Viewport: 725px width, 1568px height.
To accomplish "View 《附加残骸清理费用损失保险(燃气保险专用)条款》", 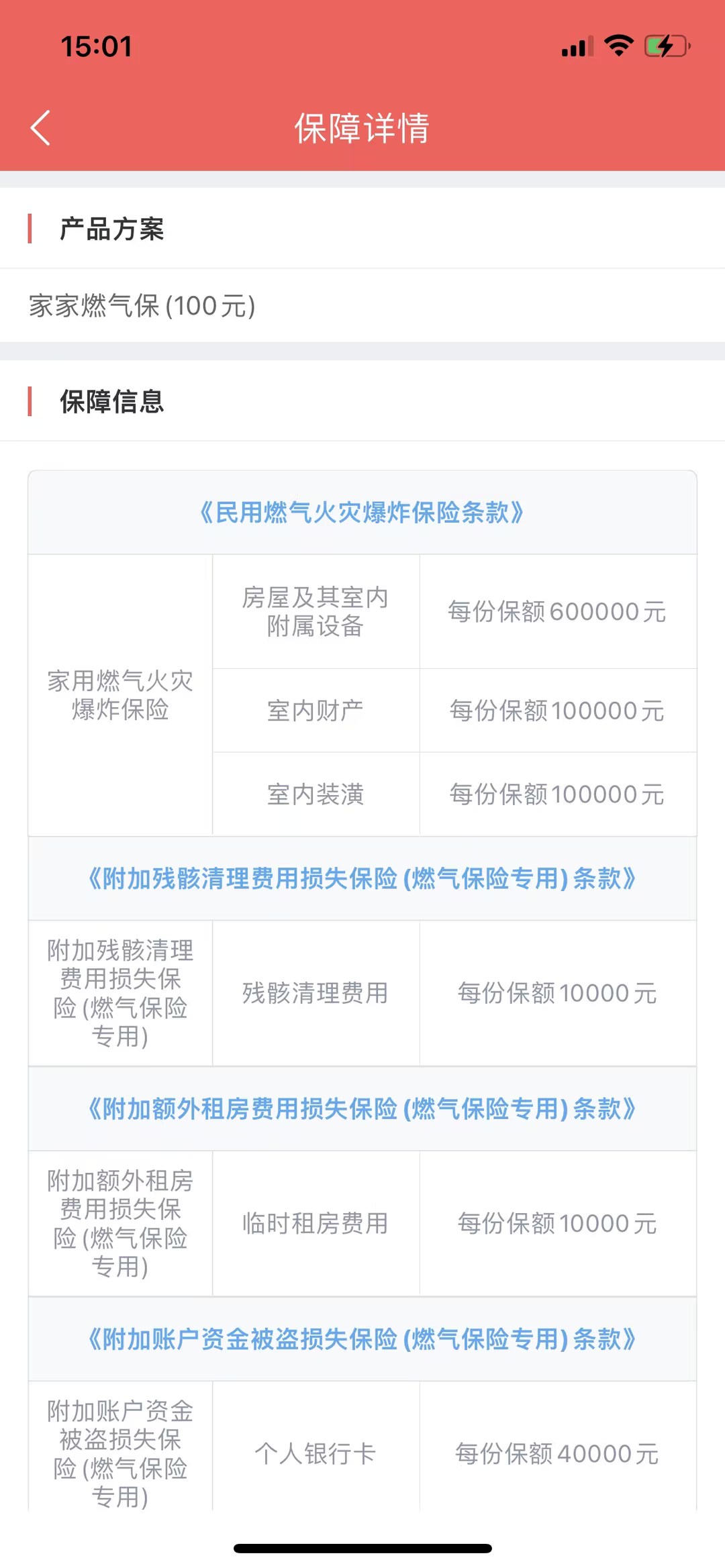I will (362, 878).
